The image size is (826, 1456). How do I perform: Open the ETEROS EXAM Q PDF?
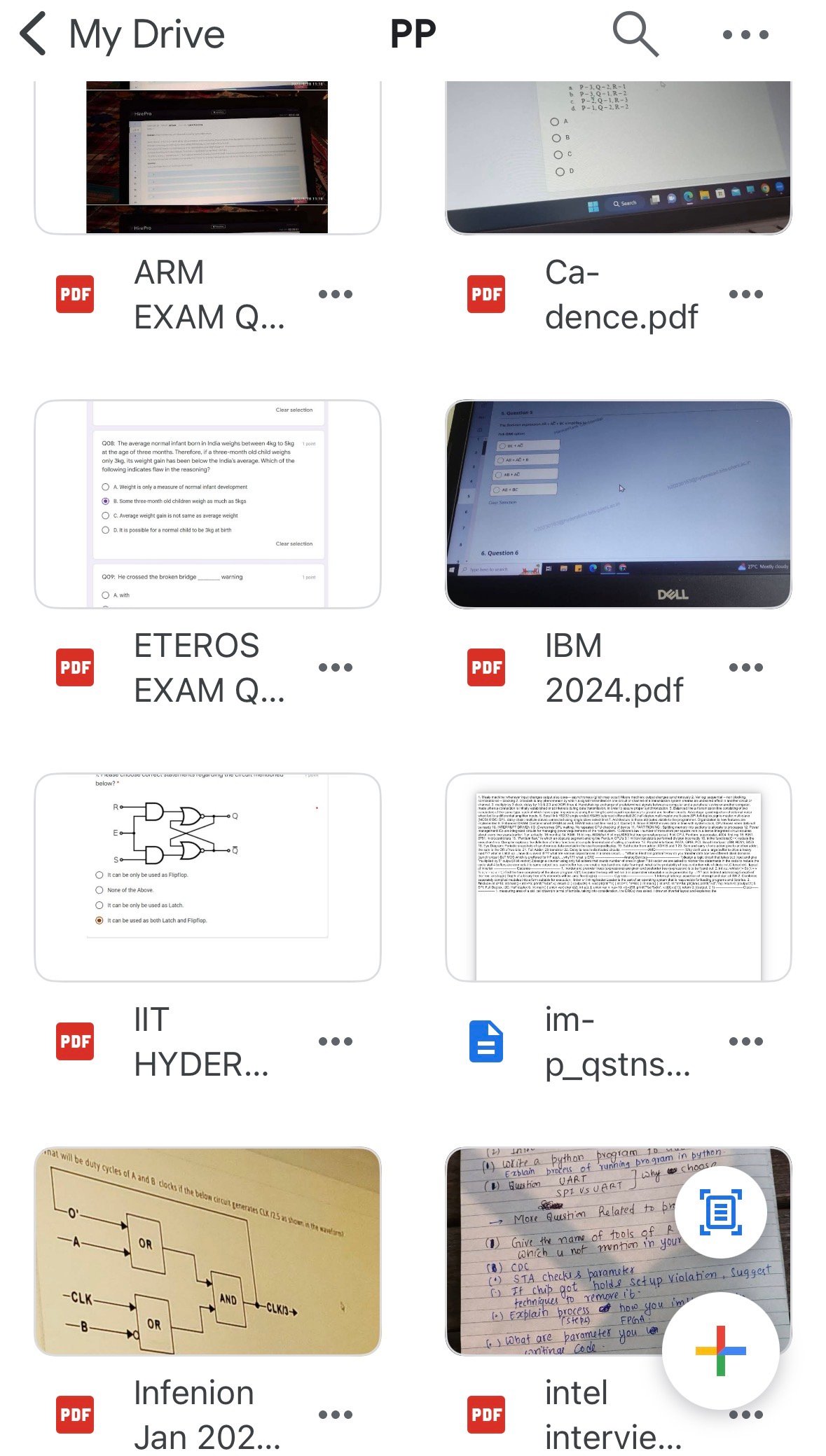[207, 504]
